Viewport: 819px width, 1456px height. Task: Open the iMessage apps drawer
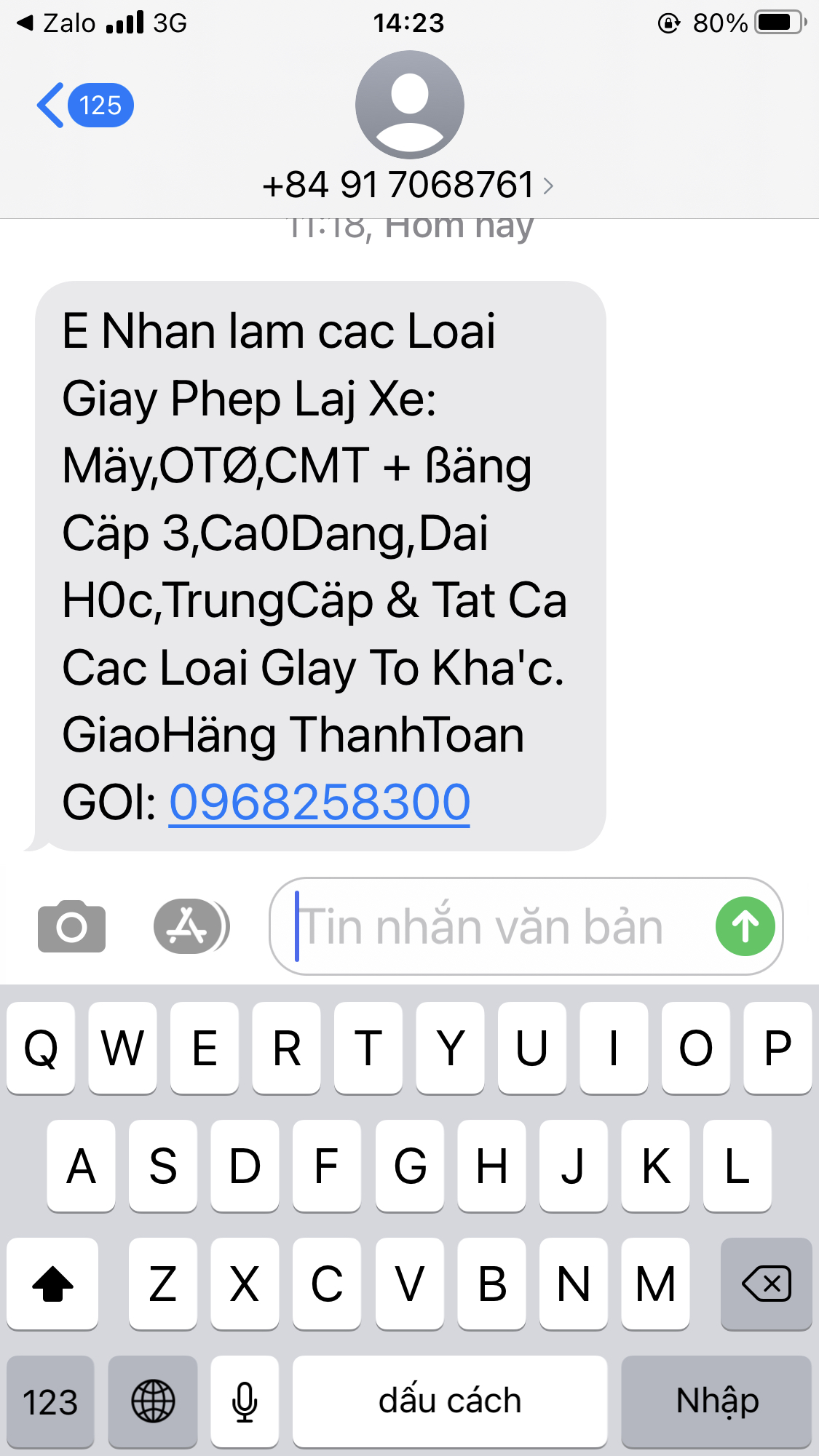tap(191, 926)
